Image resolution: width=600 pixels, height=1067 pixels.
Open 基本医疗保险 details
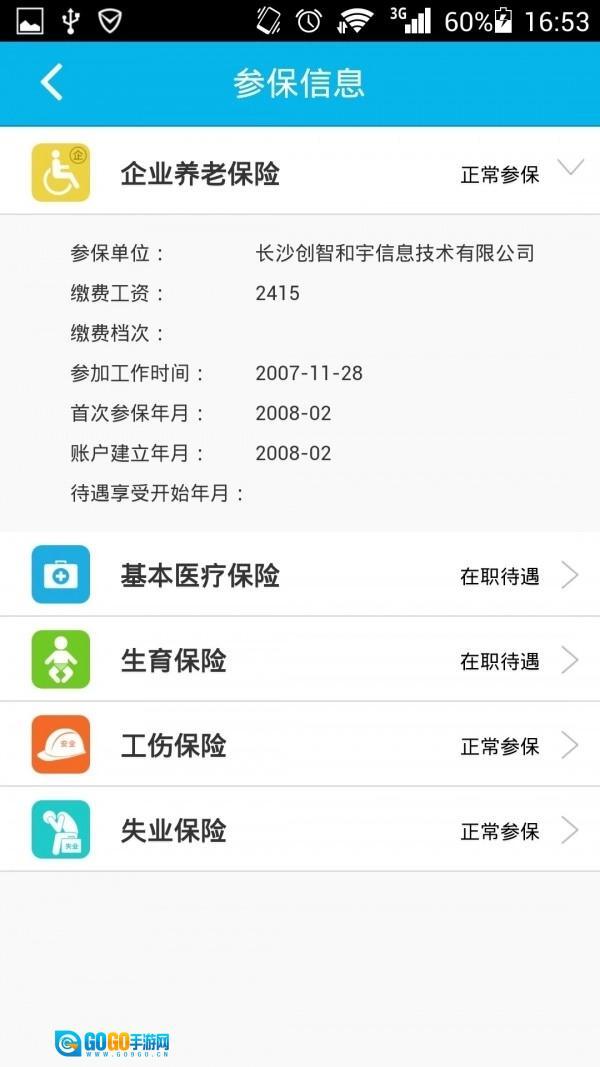pyautogui.click(x=300, y=575)
